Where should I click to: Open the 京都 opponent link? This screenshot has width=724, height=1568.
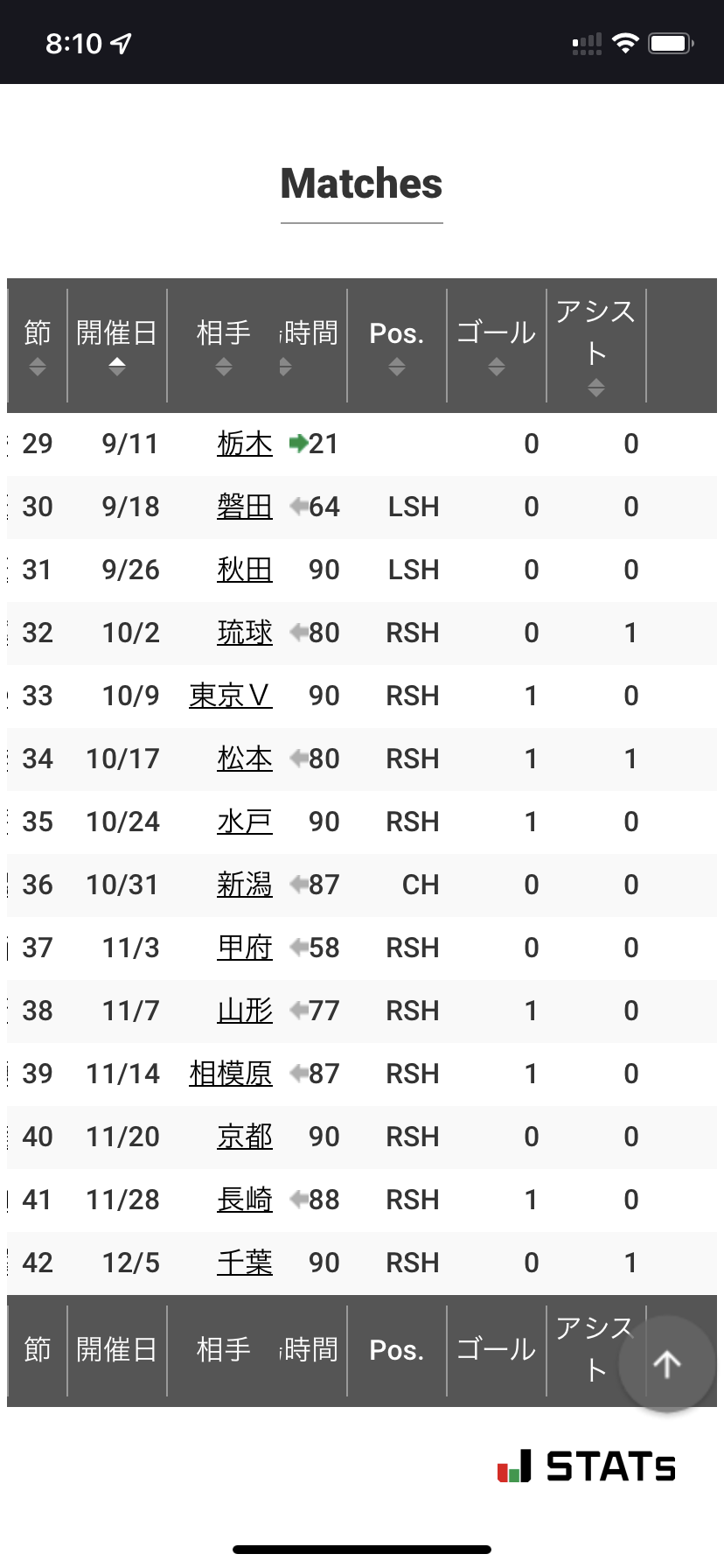coord(245,1137)
